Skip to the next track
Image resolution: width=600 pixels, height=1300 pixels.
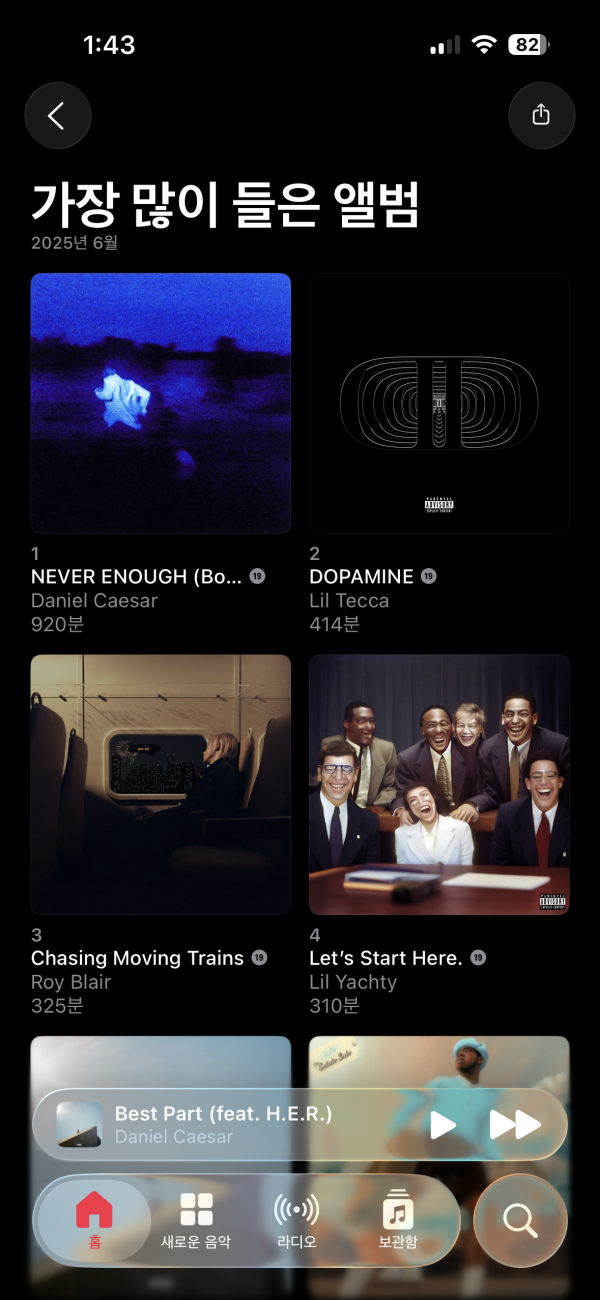click(x=514, y=1124)
